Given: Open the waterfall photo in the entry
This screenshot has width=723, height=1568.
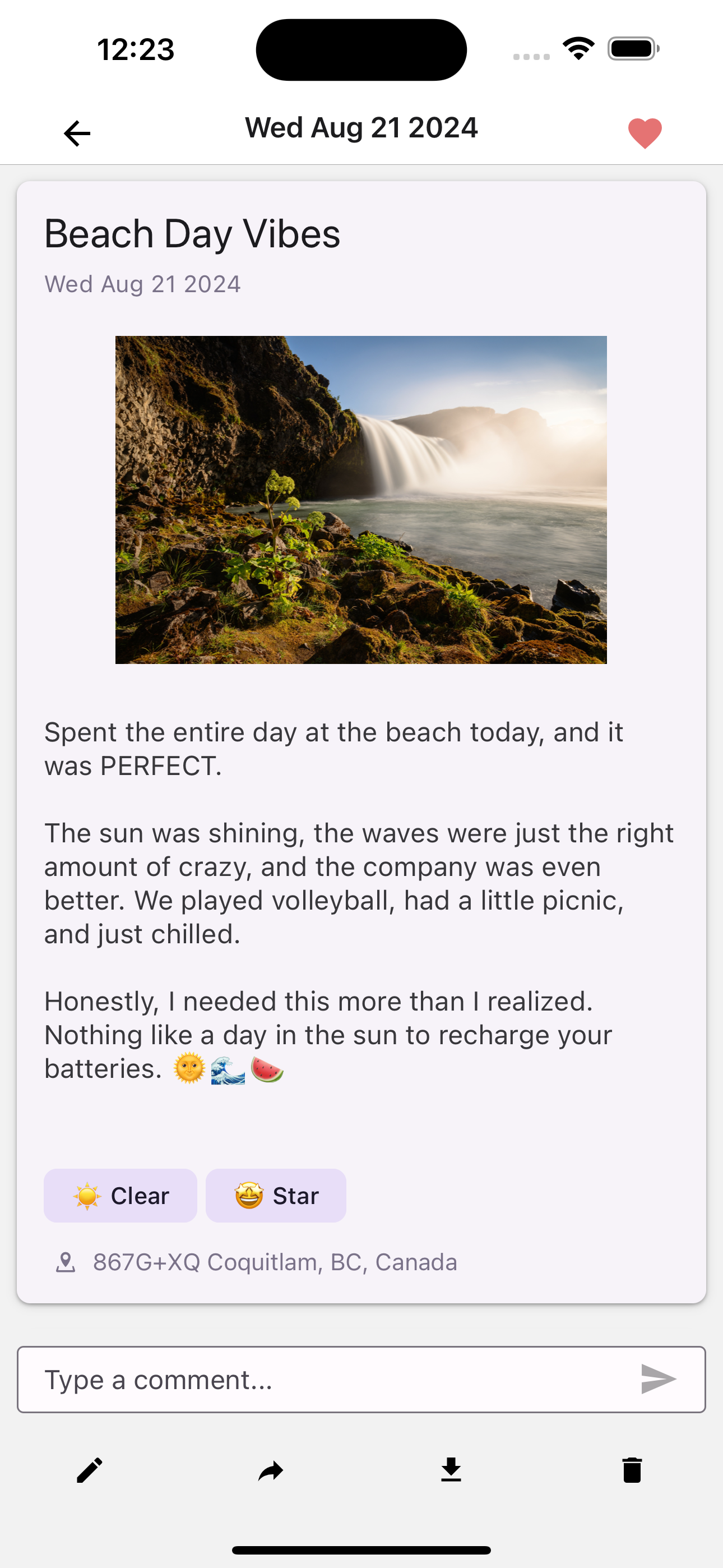Looking at the screenshot, I should point(361,500).
